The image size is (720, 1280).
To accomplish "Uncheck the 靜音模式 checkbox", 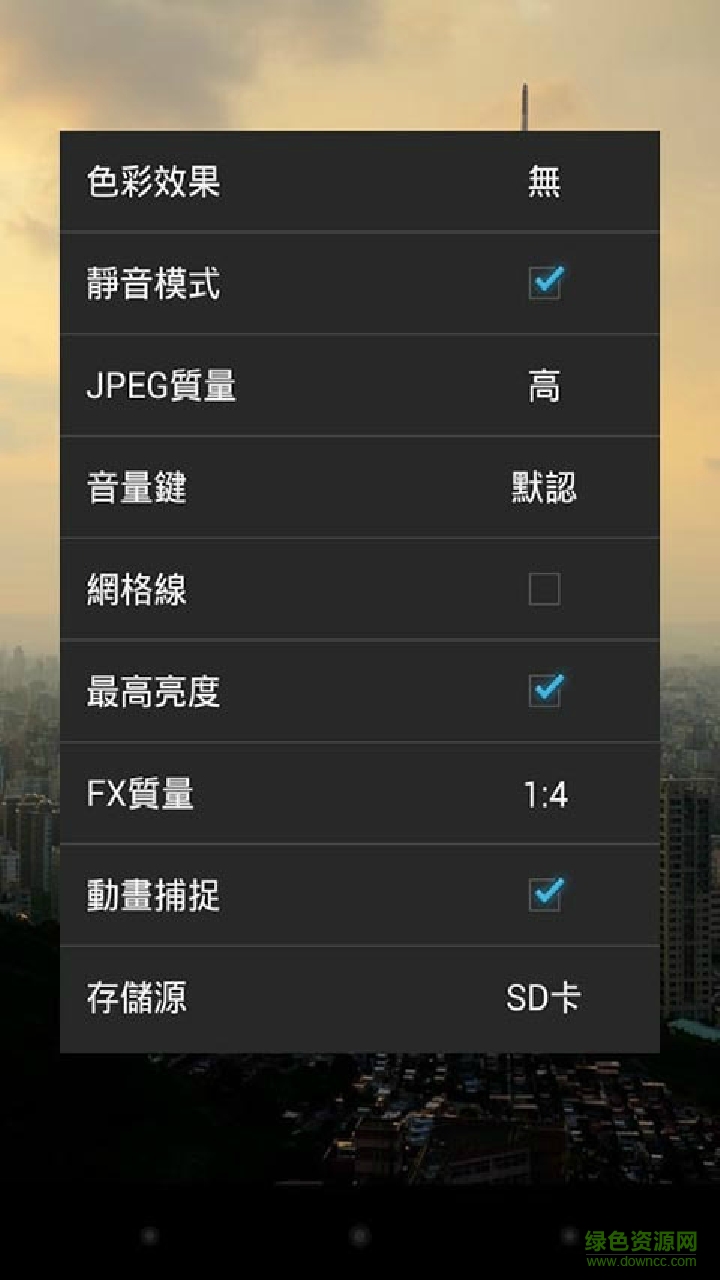I will click(545, 284).
